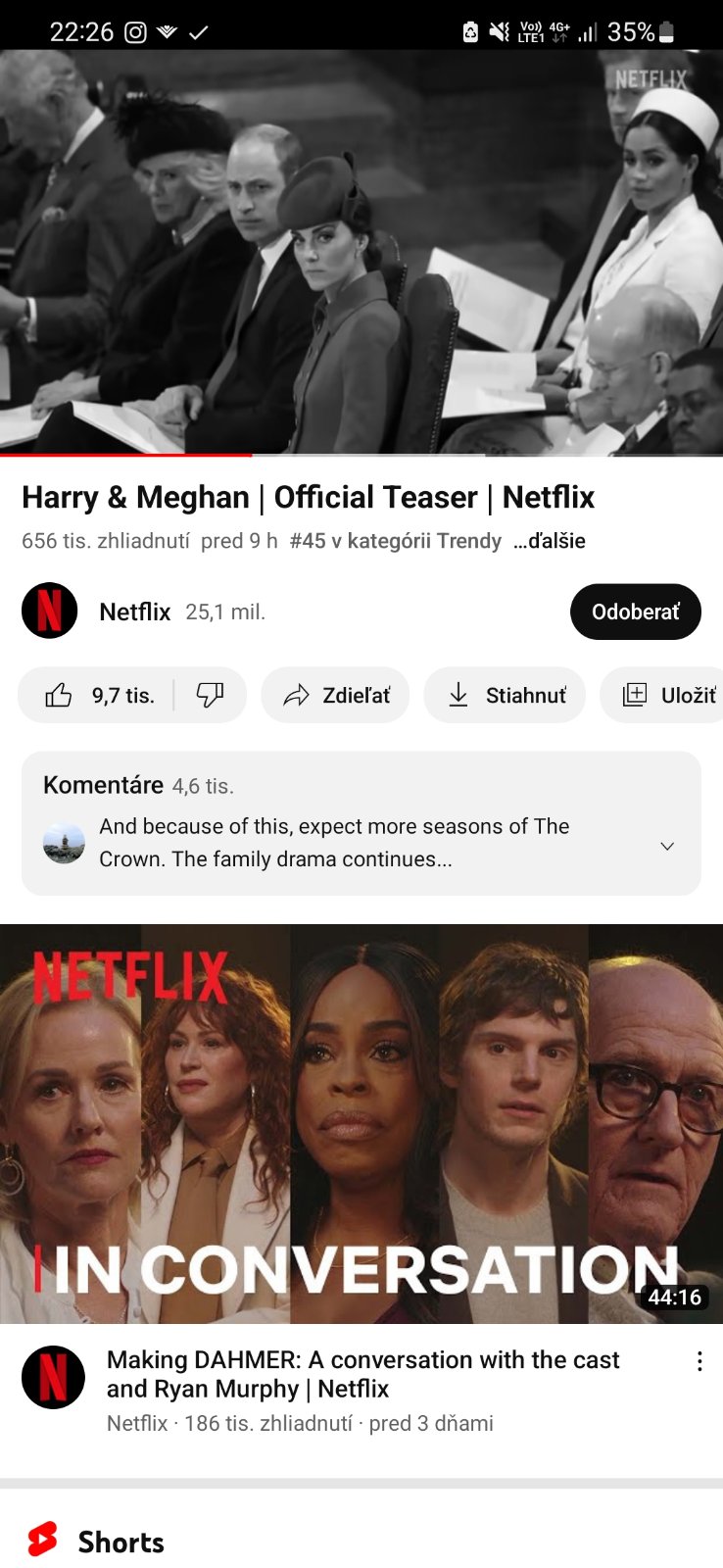The width and height of the screenshot is (723, 1568).
Task: Open the Netflix channel page
Action: (134, 612)
